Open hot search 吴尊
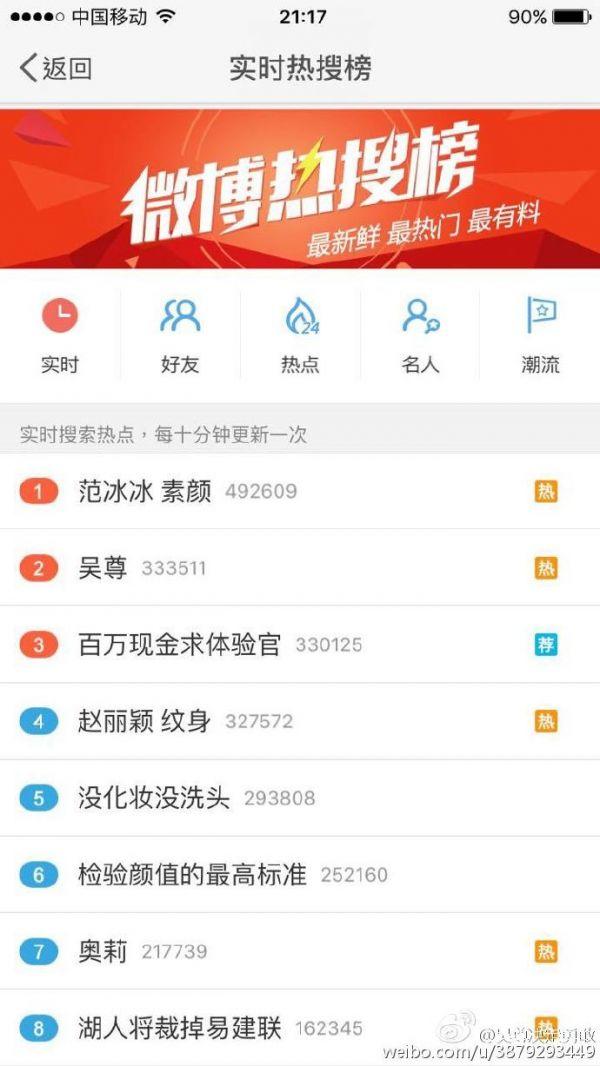 click(103, 568)
